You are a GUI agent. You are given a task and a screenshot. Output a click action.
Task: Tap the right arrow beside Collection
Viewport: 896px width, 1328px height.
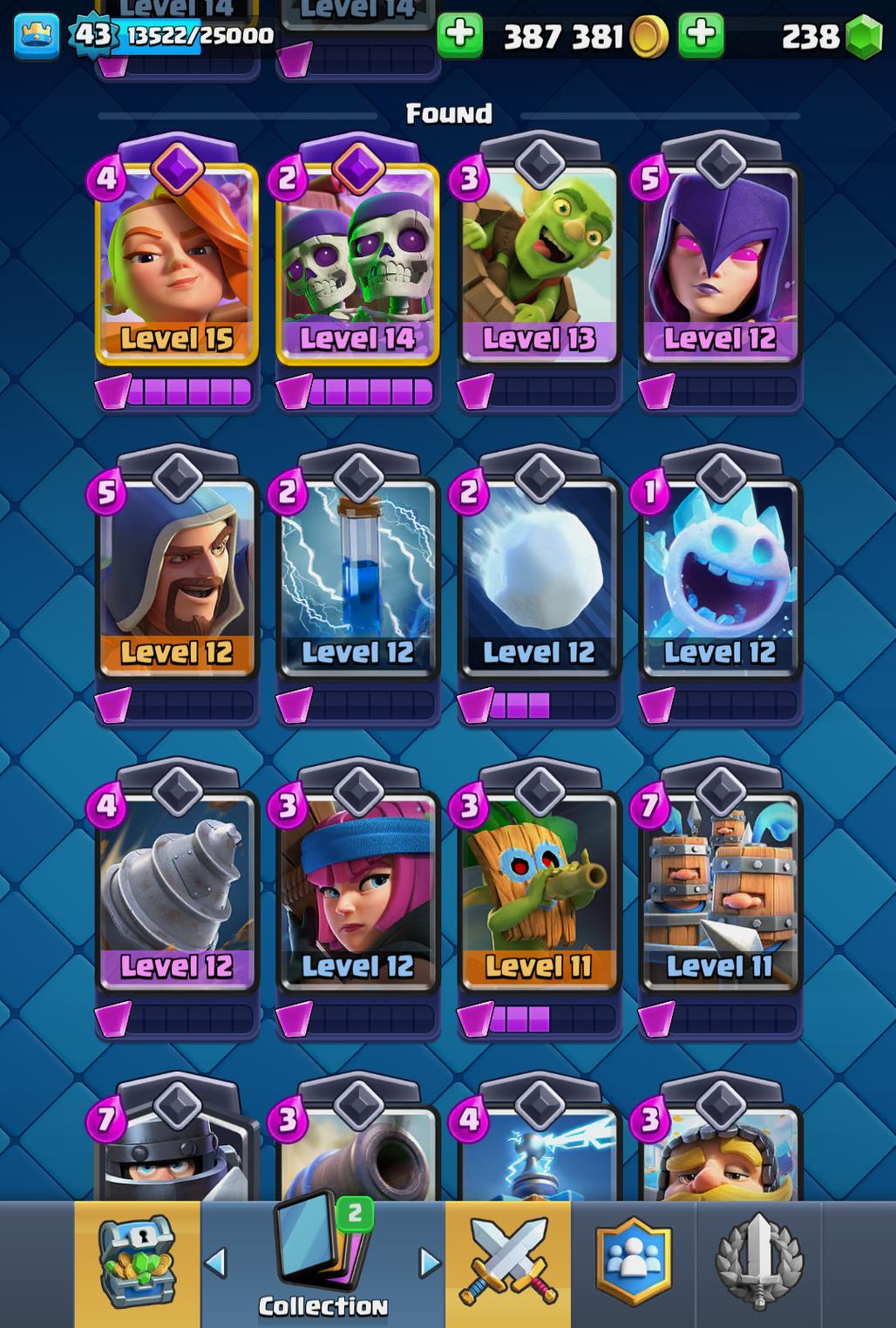click(x=429, y=1263)
